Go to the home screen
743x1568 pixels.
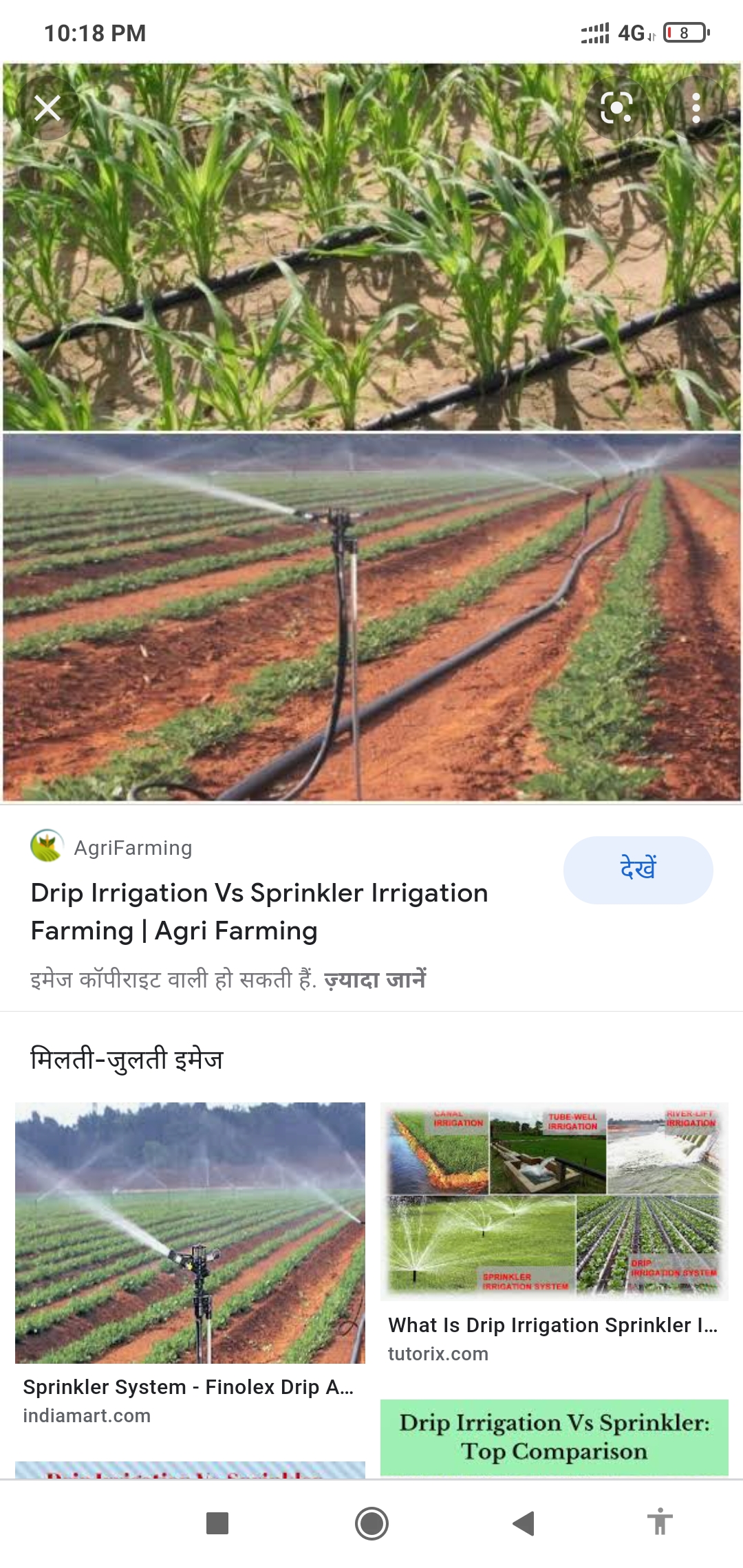coord(371,1523)
